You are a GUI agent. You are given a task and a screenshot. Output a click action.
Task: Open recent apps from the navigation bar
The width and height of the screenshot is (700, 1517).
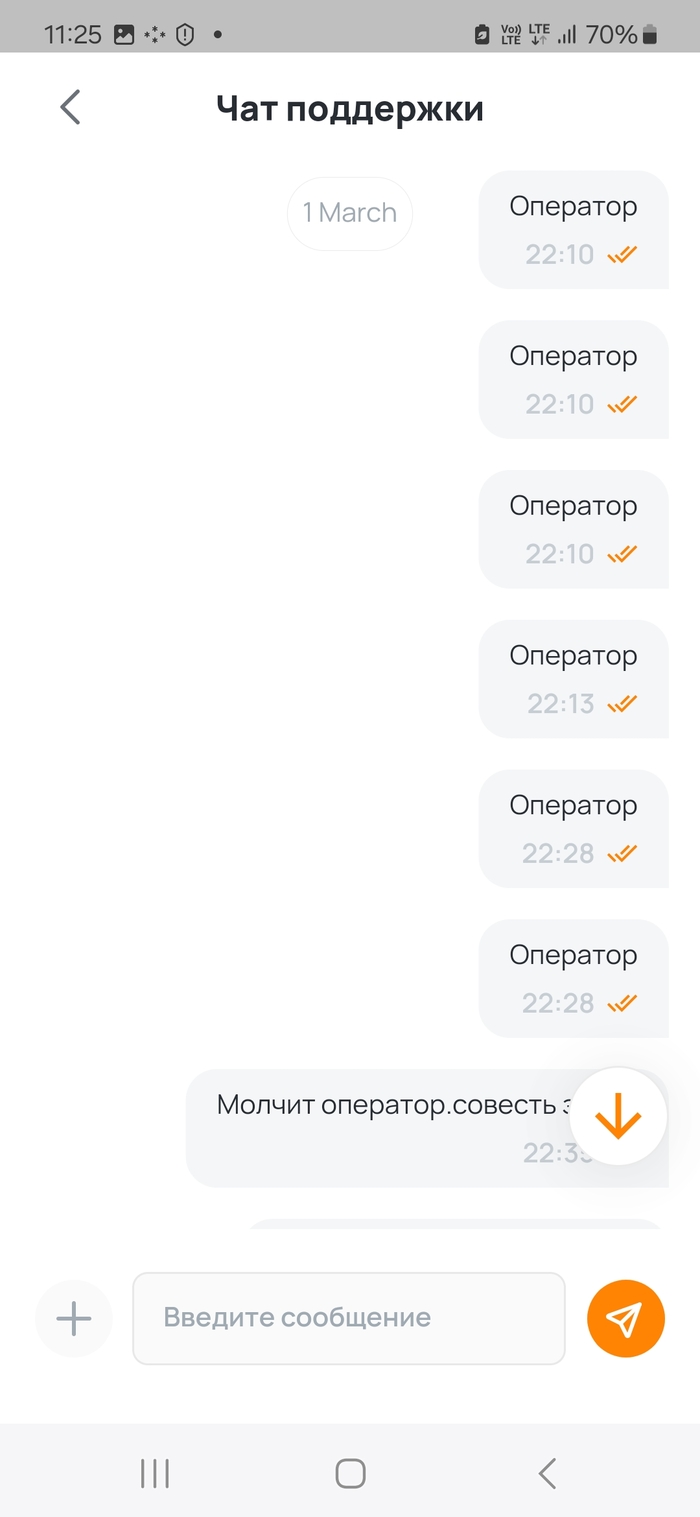point(155,1473)
